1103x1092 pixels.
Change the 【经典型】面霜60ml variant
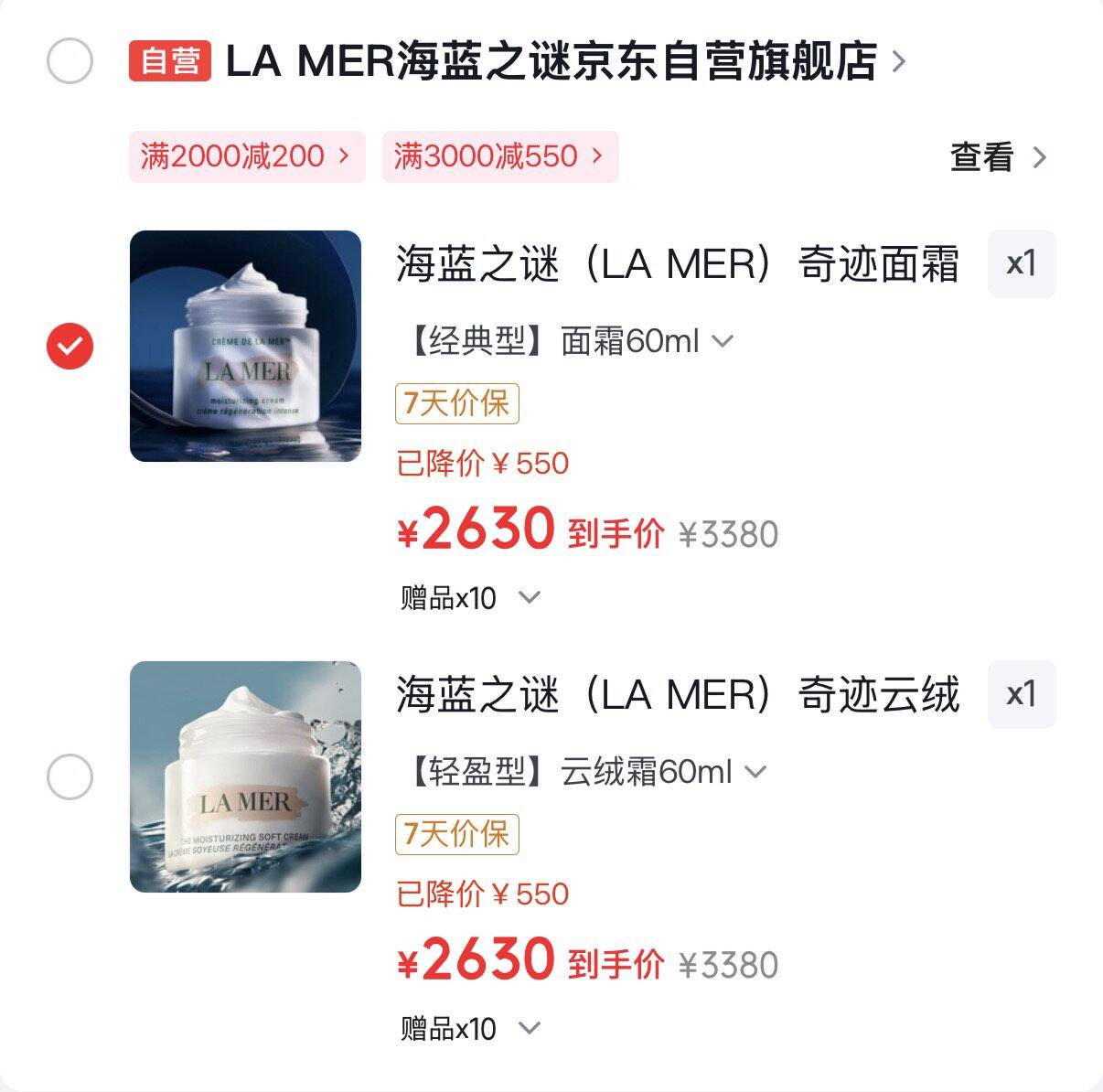click(567, 341)
